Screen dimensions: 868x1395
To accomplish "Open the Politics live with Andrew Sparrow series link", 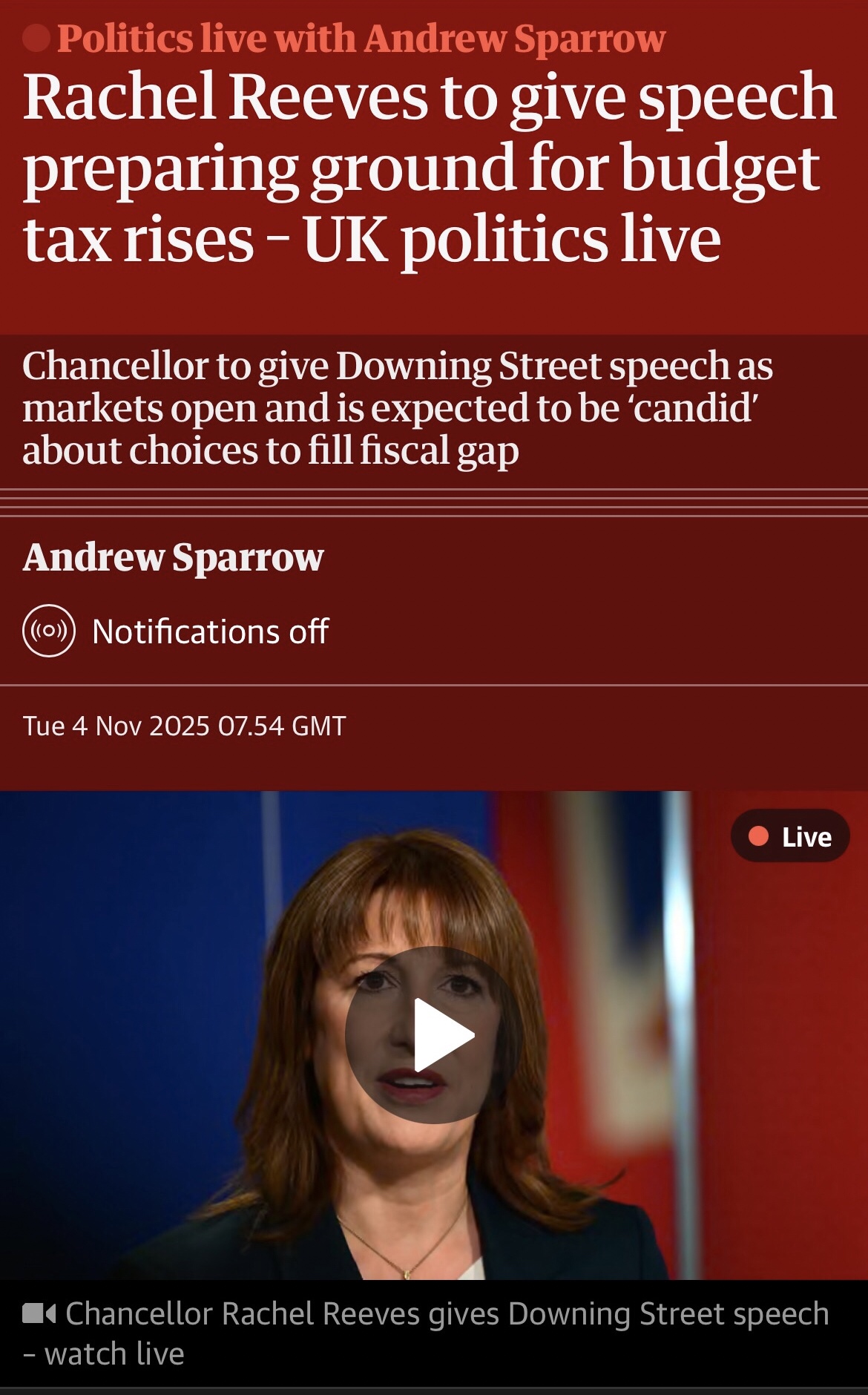I will point(361,39).
